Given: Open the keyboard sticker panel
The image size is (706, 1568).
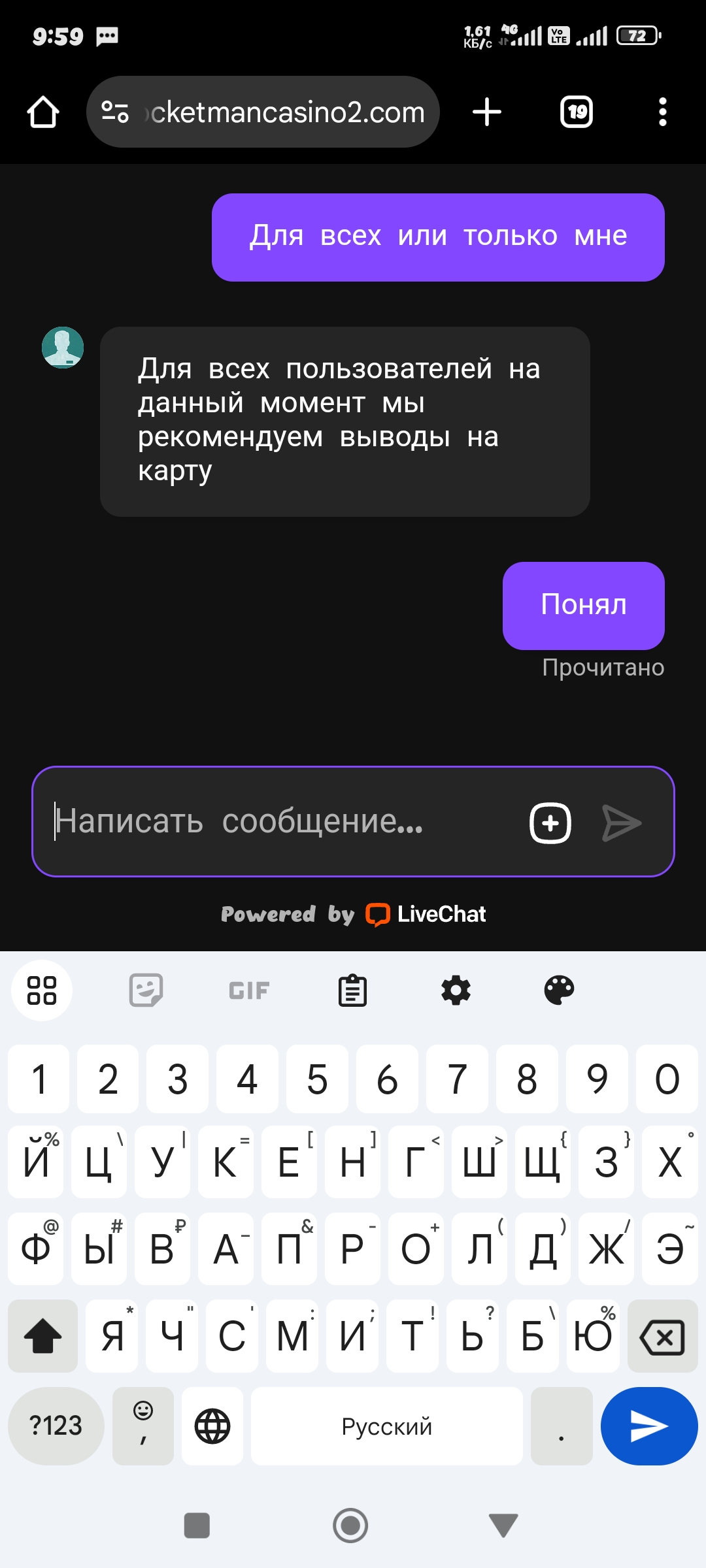Looking at the screenshot, I should pos(146,990).
